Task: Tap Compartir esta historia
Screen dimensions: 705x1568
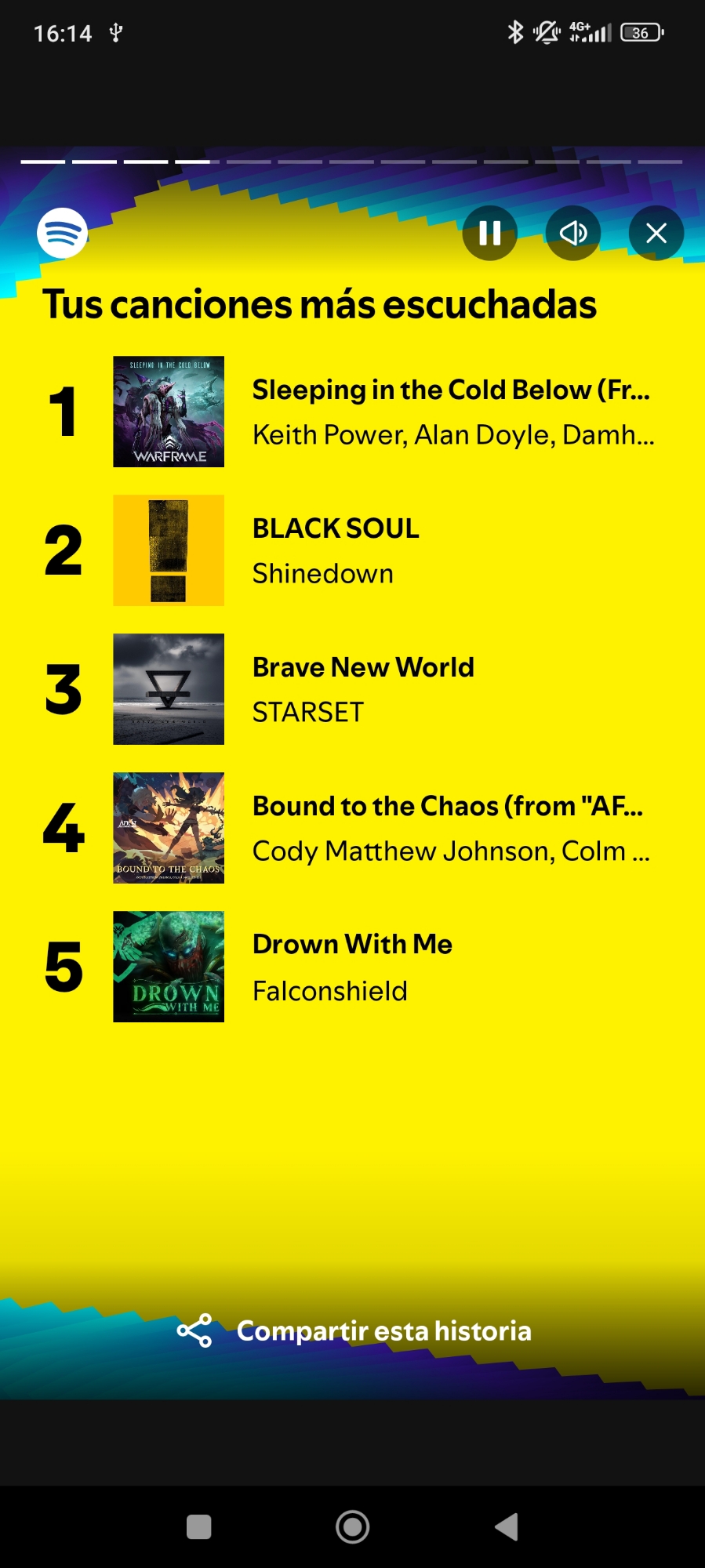Action: coord(354,1330)
